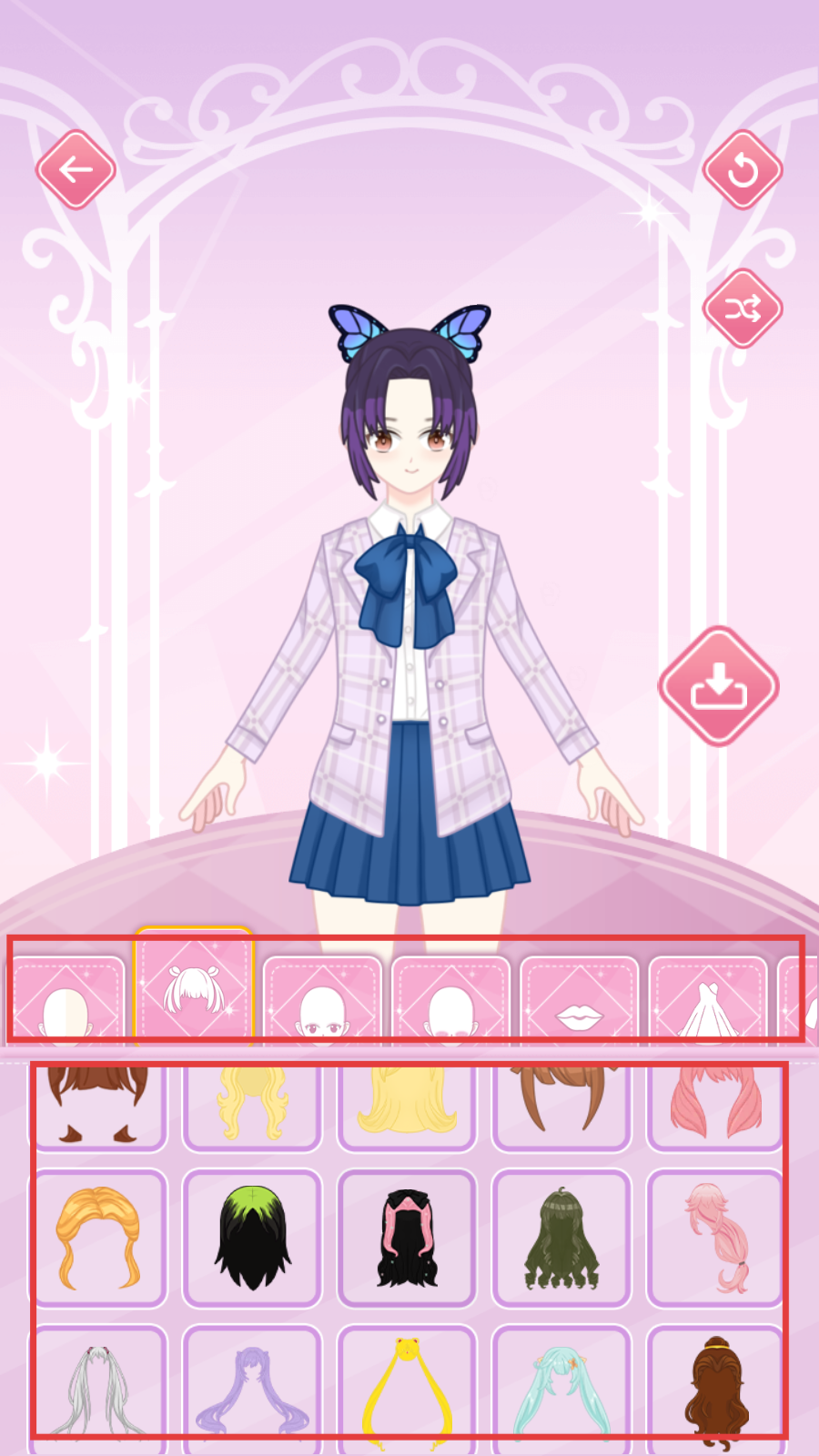This screenshot has height=1456, width=819.
Task: Randomize the outfit with the shuffle button
Action: point(743,308)
